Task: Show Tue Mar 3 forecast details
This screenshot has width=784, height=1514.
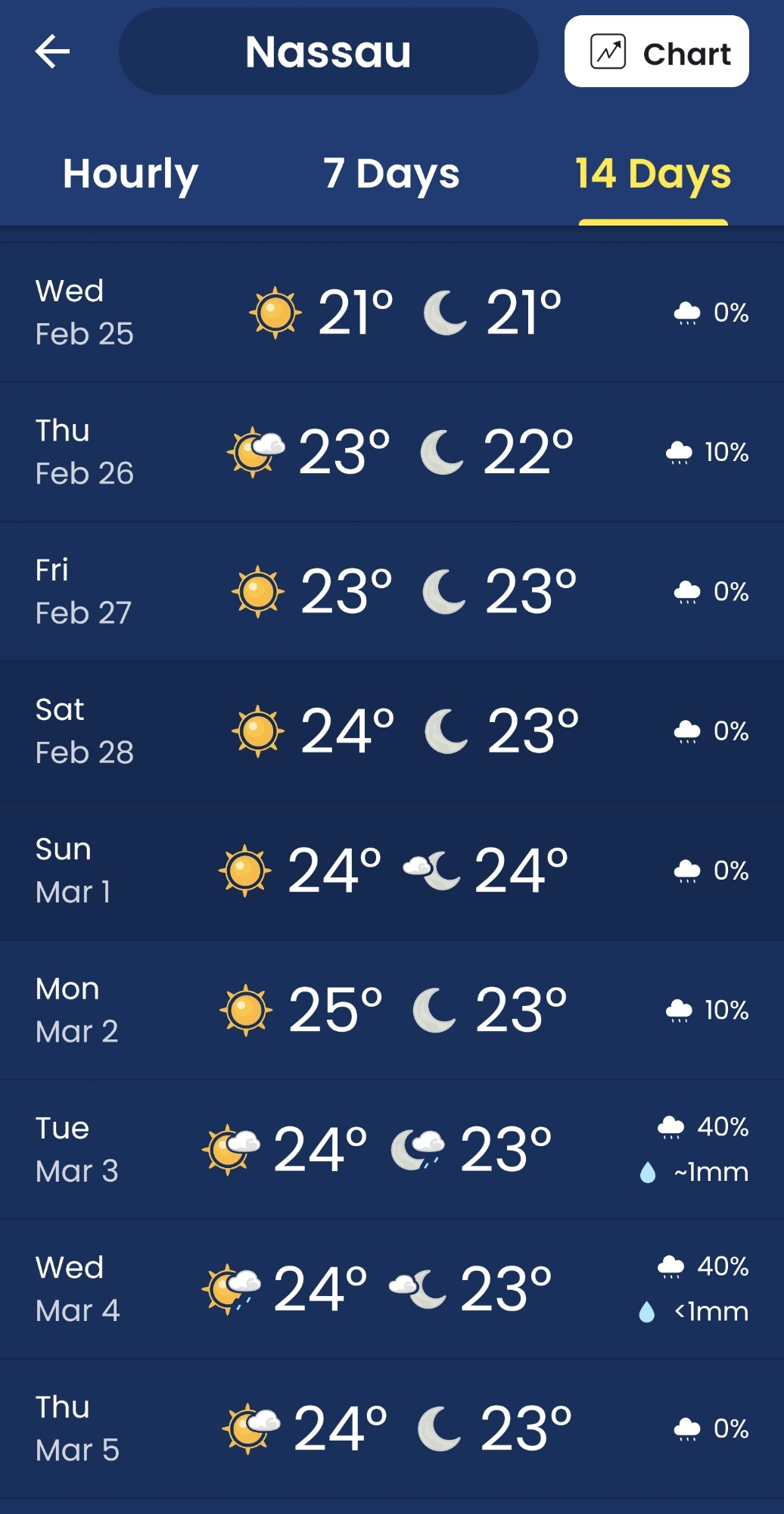Action: coord(392,1149)
